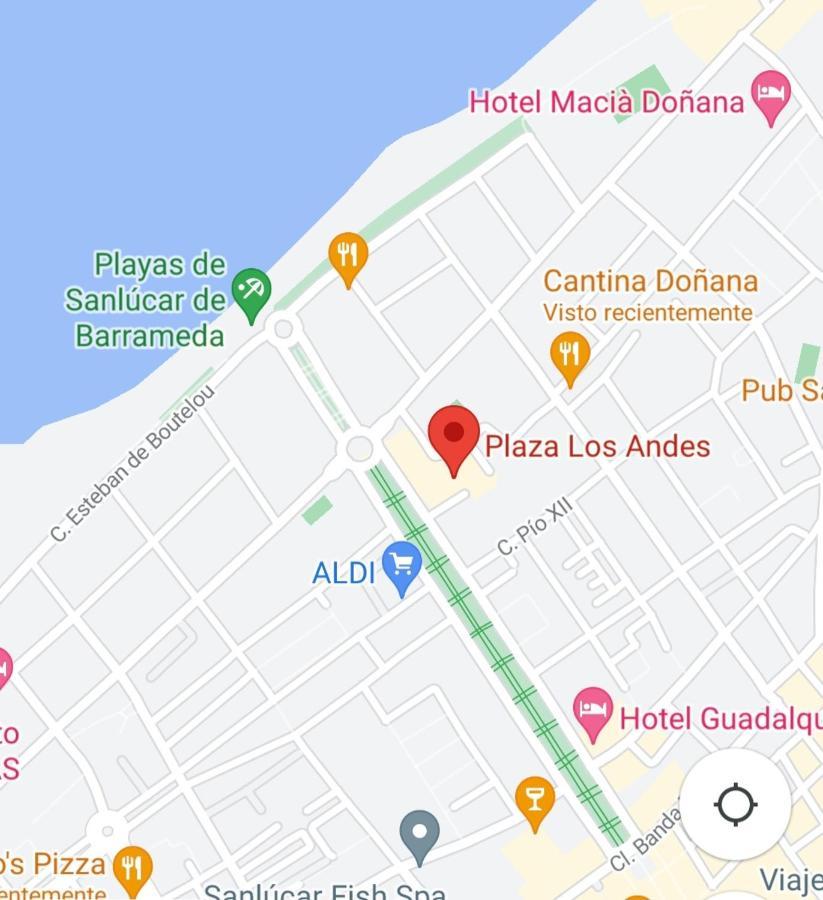Tap the Sanlúcar Fish Spa marker
The image size is (823, 900).
click(x=419, y=835)
